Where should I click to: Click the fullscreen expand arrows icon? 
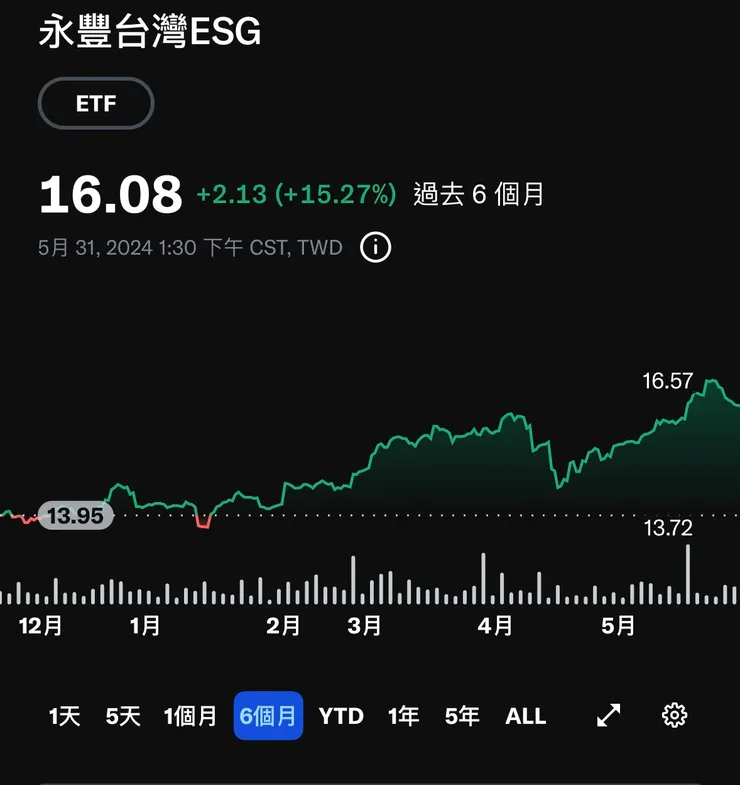click(606, 717)
